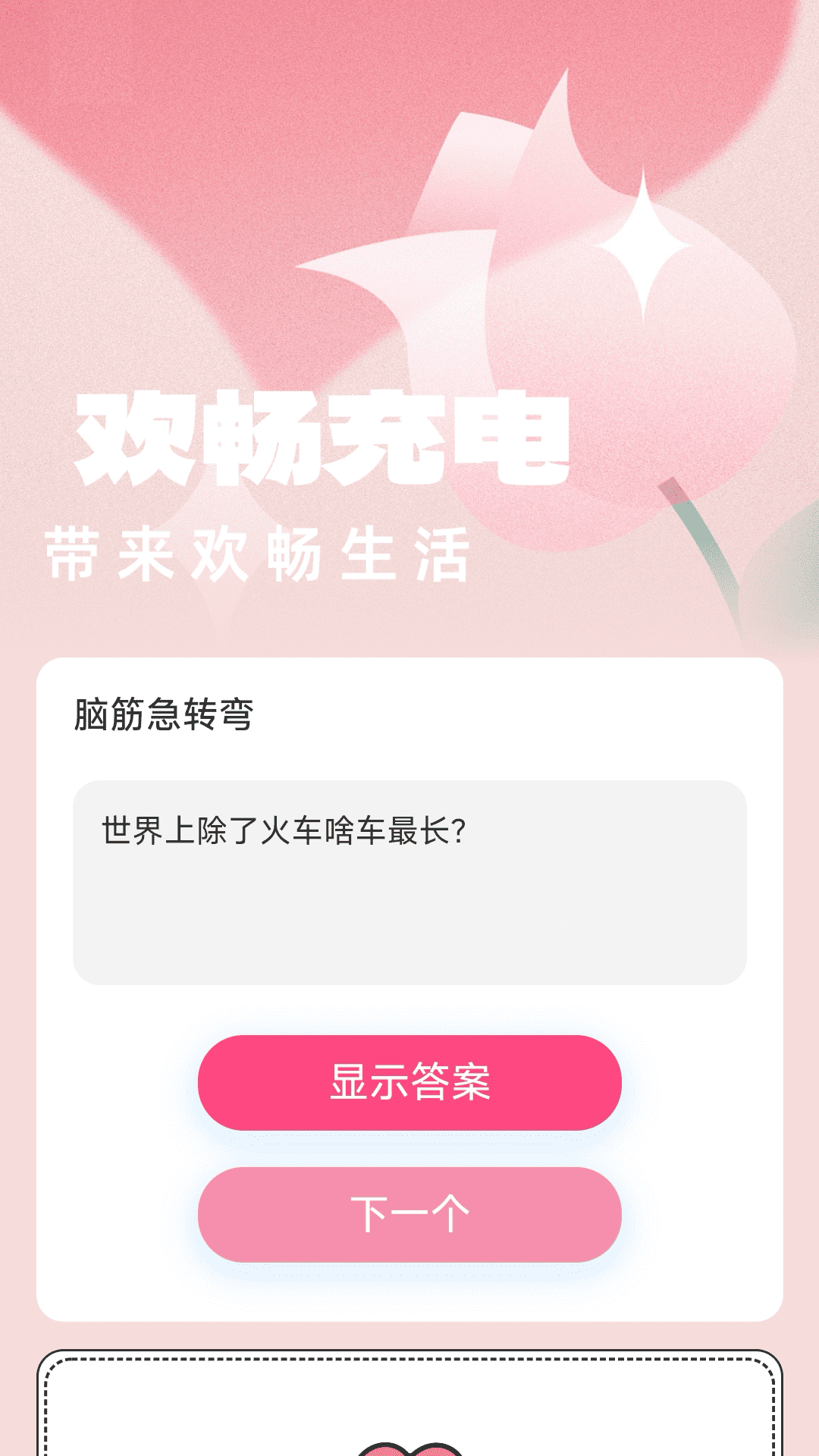Open the riddle question text box
The height and width of the screenshot is (1456, 819).
tap(409, 880)
